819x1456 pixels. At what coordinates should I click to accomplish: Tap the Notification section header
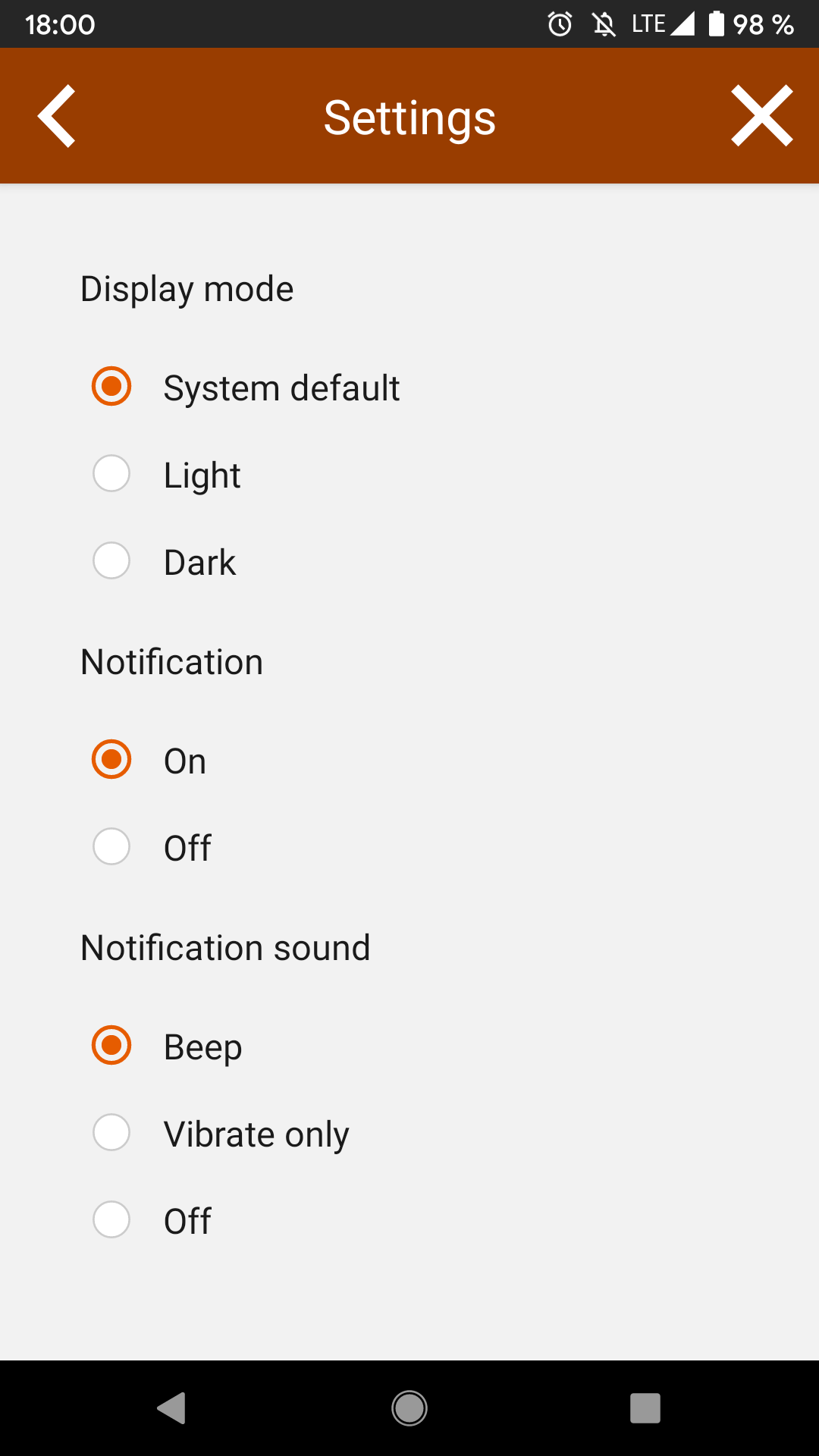pos(171,661)
